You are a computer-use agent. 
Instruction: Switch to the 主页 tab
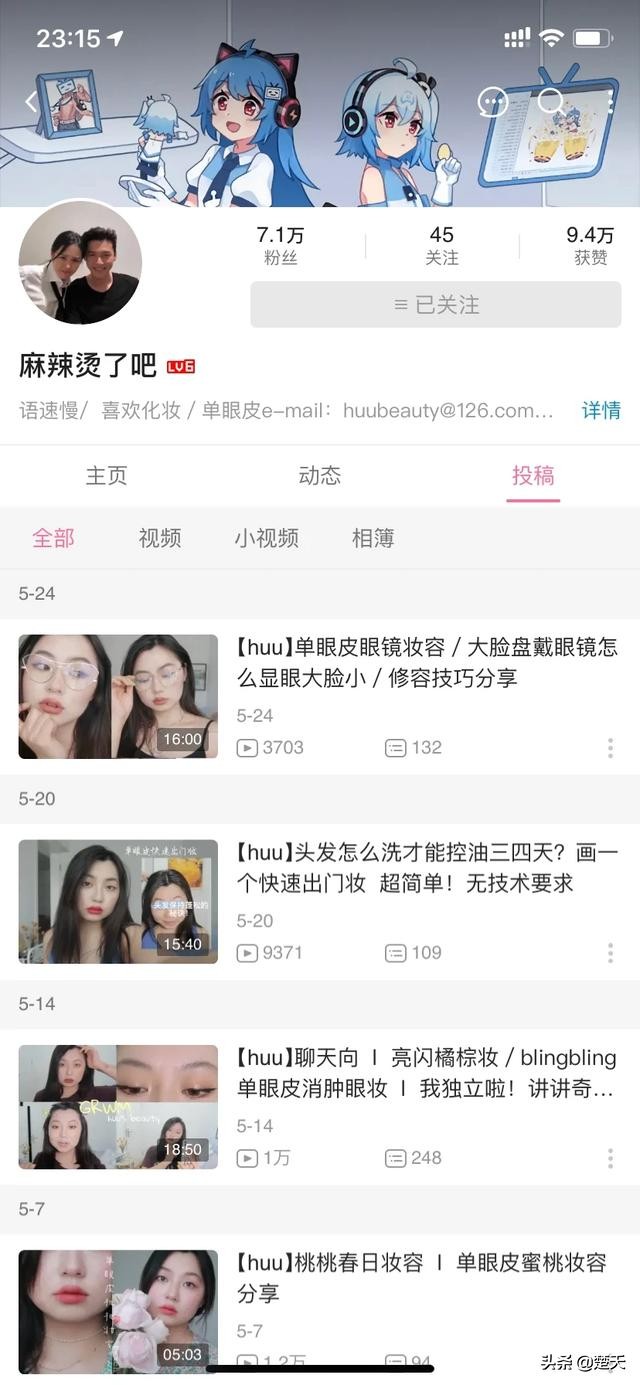[106, 475]
